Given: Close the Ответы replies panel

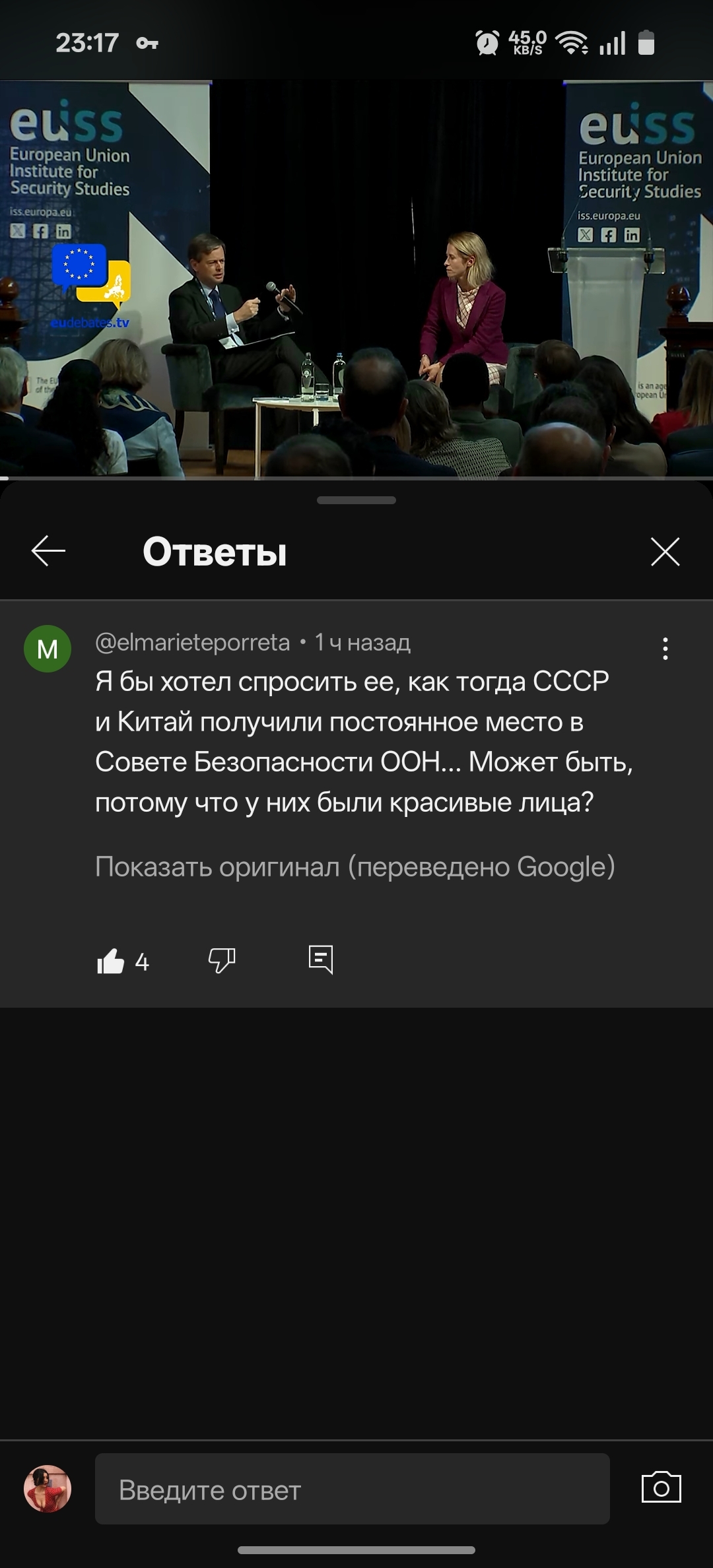Looking at the screenshot, I should pos(665,552).
